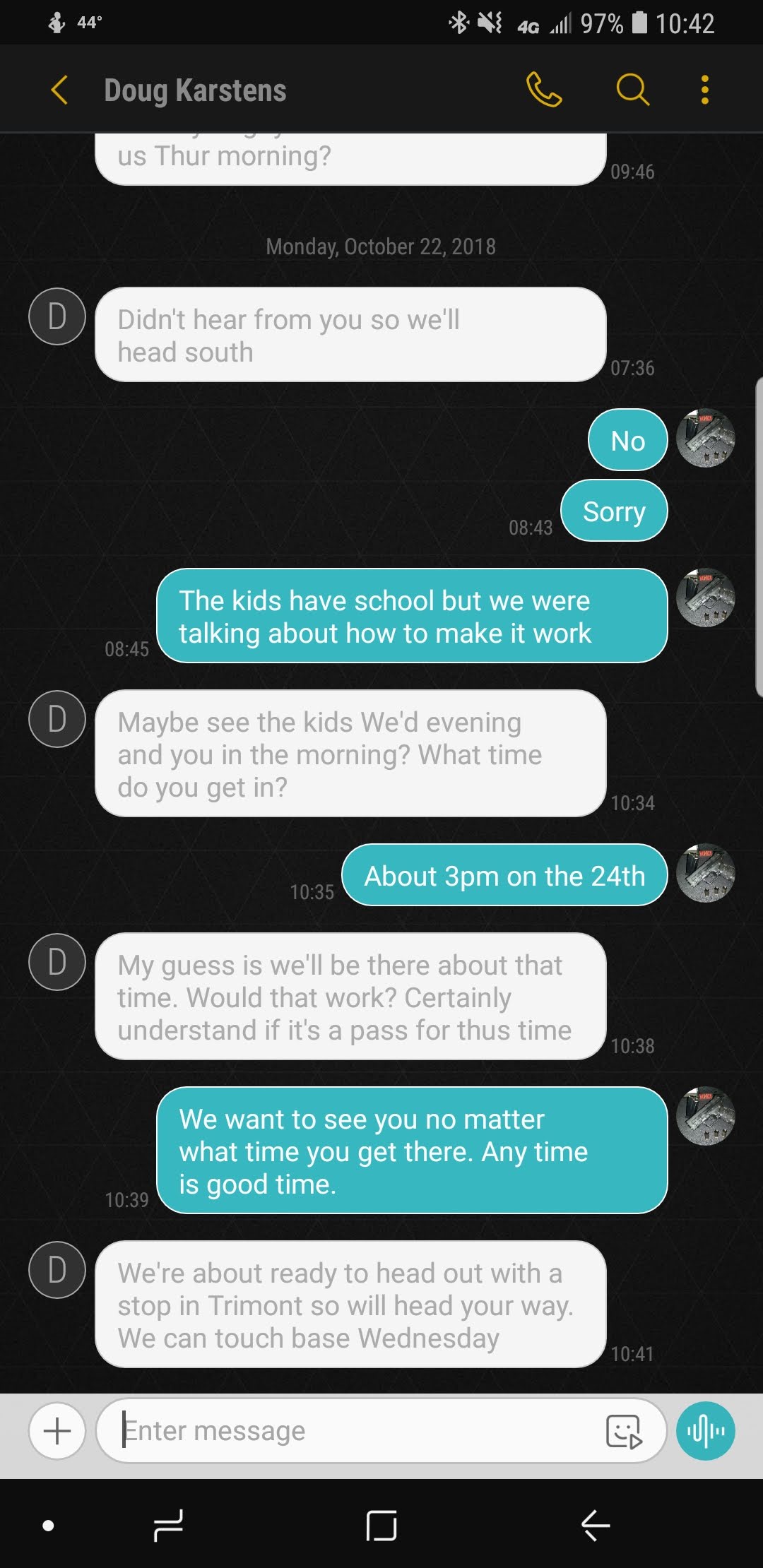Tap the plus attachment button

pyautogui.click(x=57, y=1431)
